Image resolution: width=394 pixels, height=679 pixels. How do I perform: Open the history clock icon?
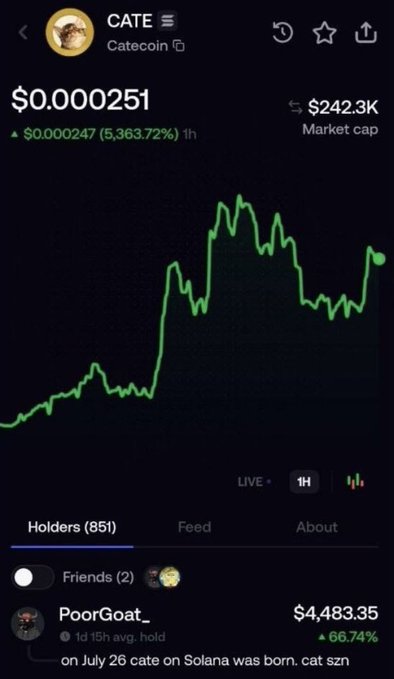click(282, 33)
